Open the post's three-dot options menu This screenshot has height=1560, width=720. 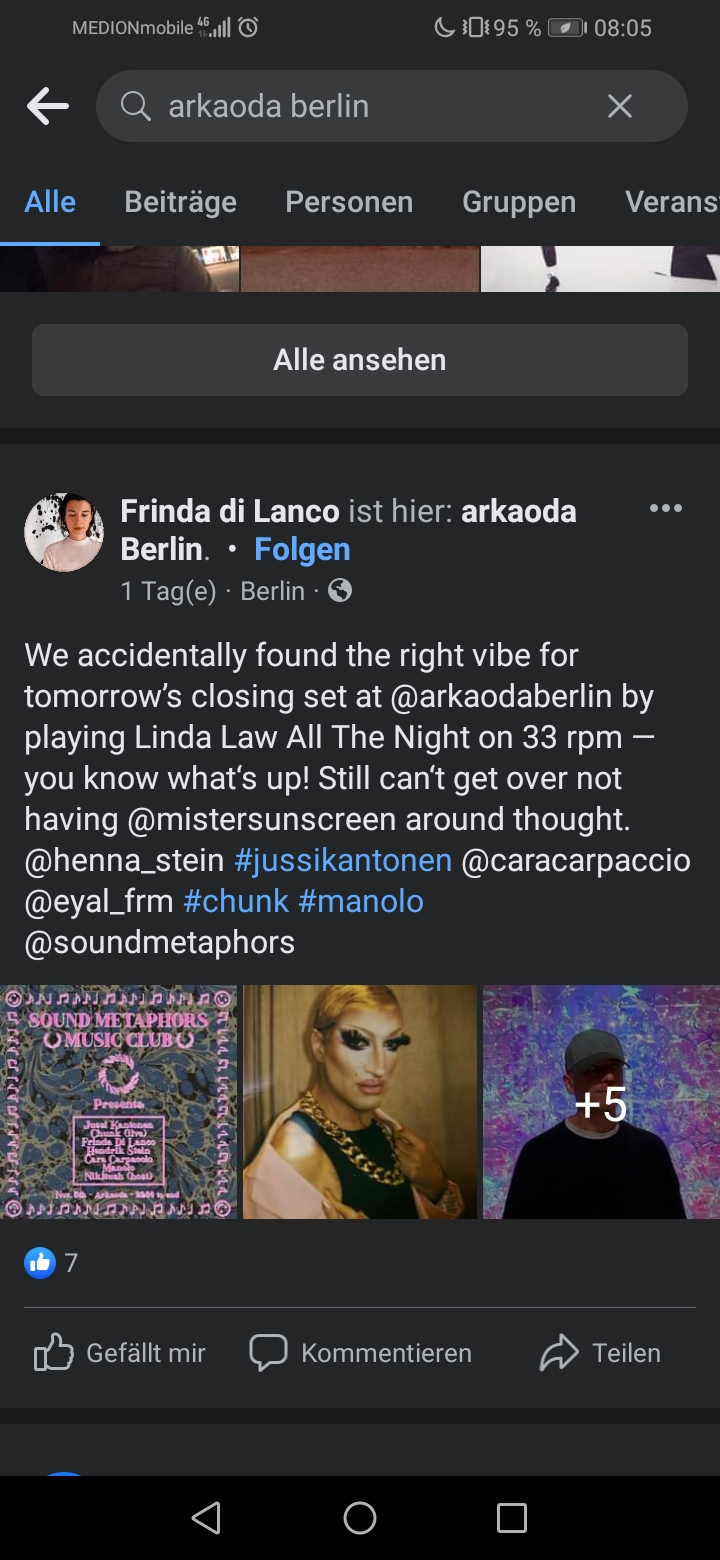coord(665,509)
